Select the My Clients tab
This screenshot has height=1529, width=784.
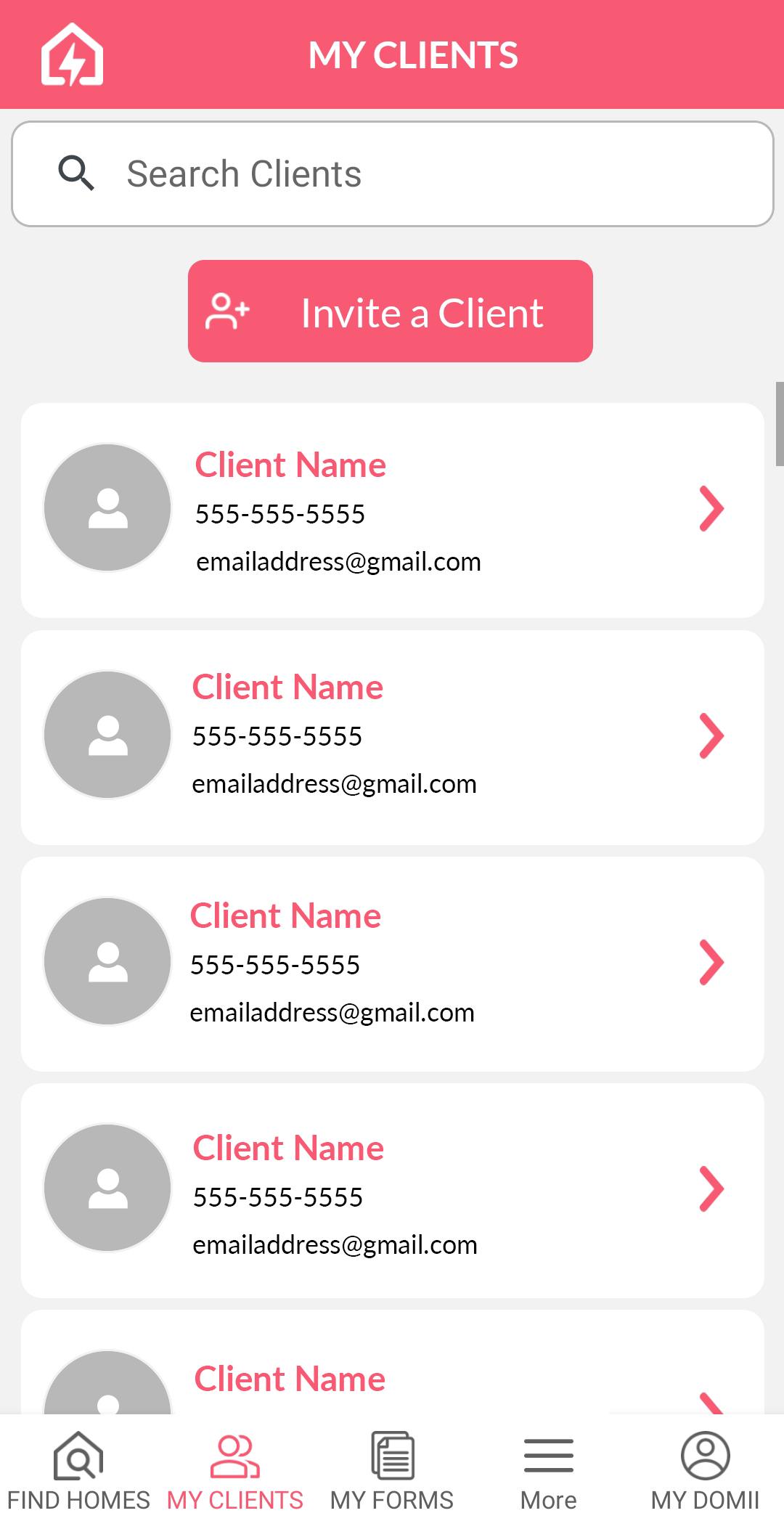[x=235, y=1471]
